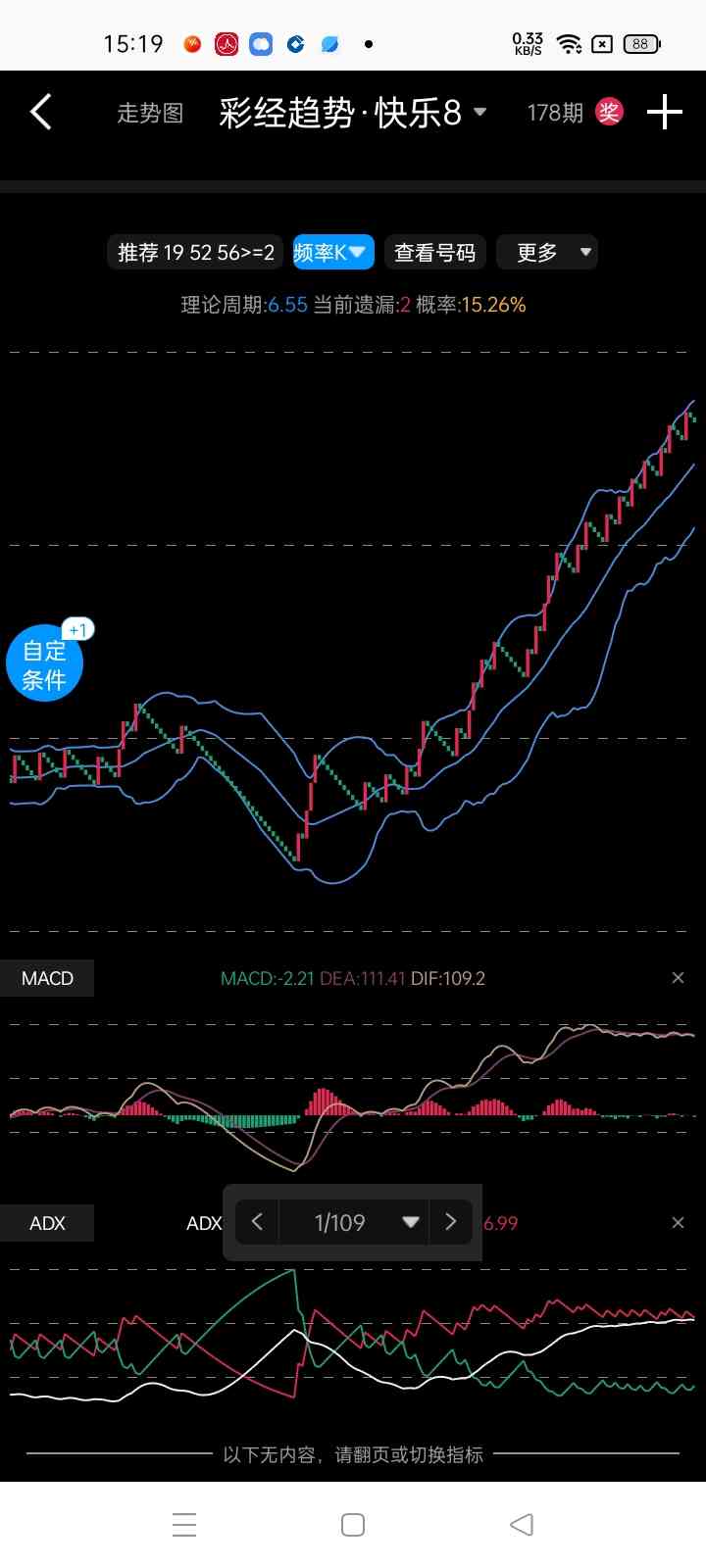Open the red 奖 prize badge

coord(610,113)
